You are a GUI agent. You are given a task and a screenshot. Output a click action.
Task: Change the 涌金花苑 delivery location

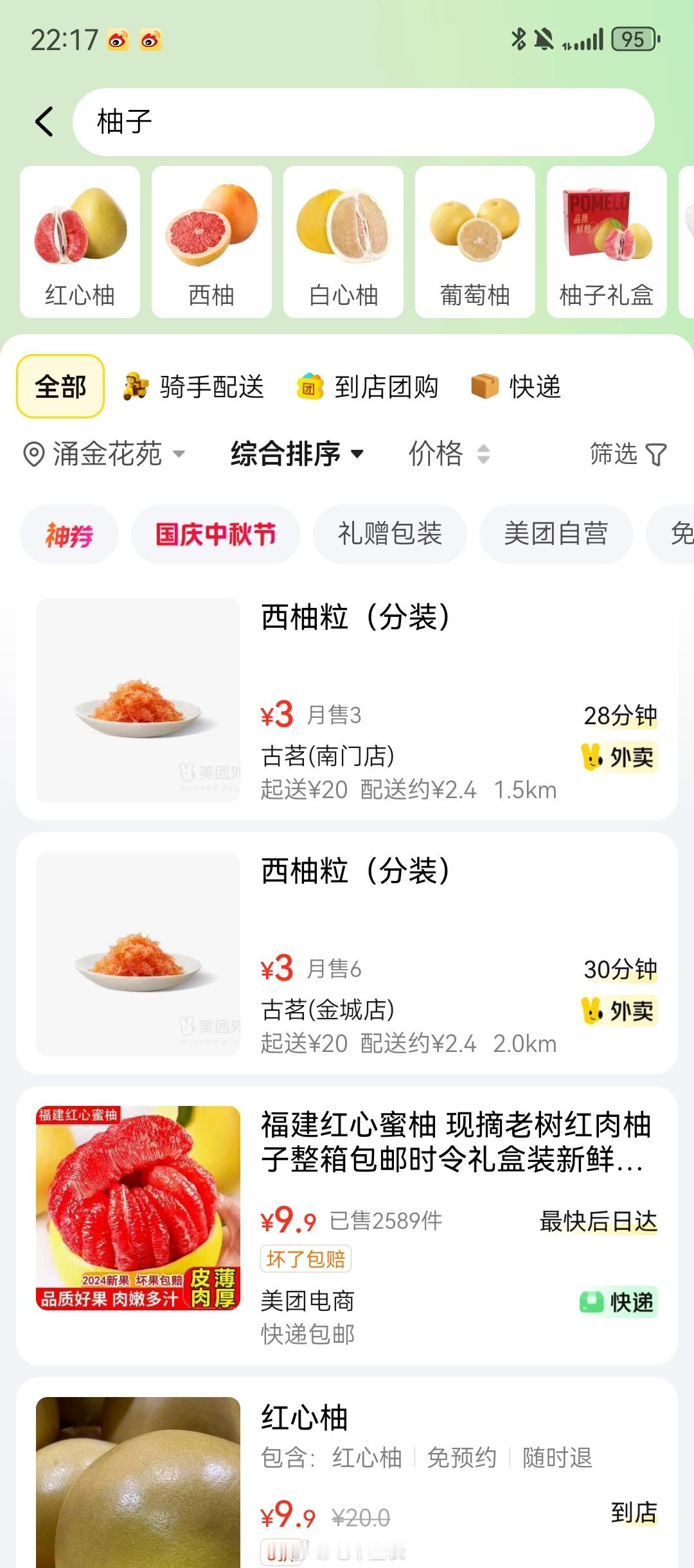point(104,454)
